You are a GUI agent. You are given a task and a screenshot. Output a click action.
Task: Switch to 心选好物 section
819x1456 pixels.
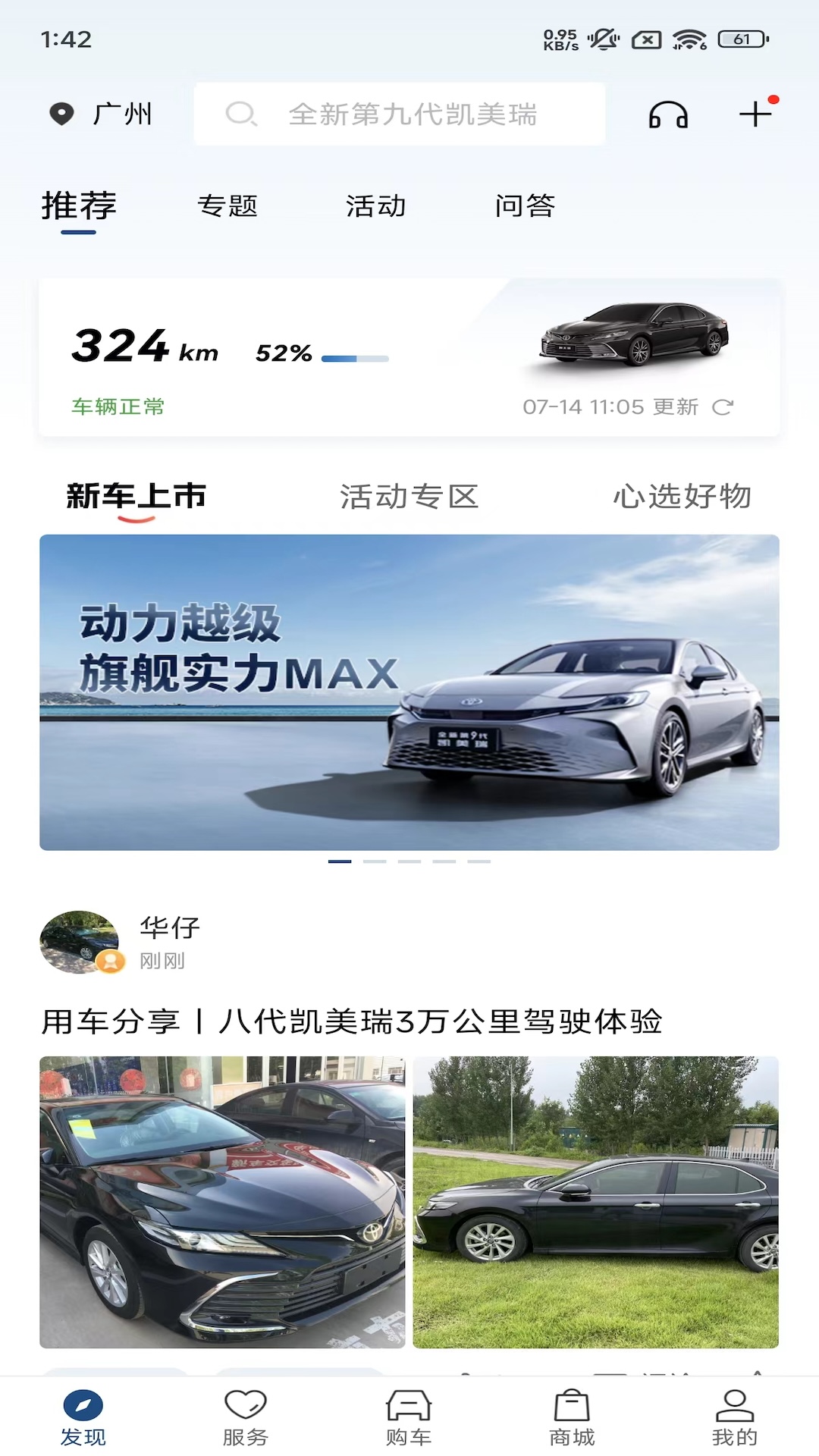(x=682, y=497)
